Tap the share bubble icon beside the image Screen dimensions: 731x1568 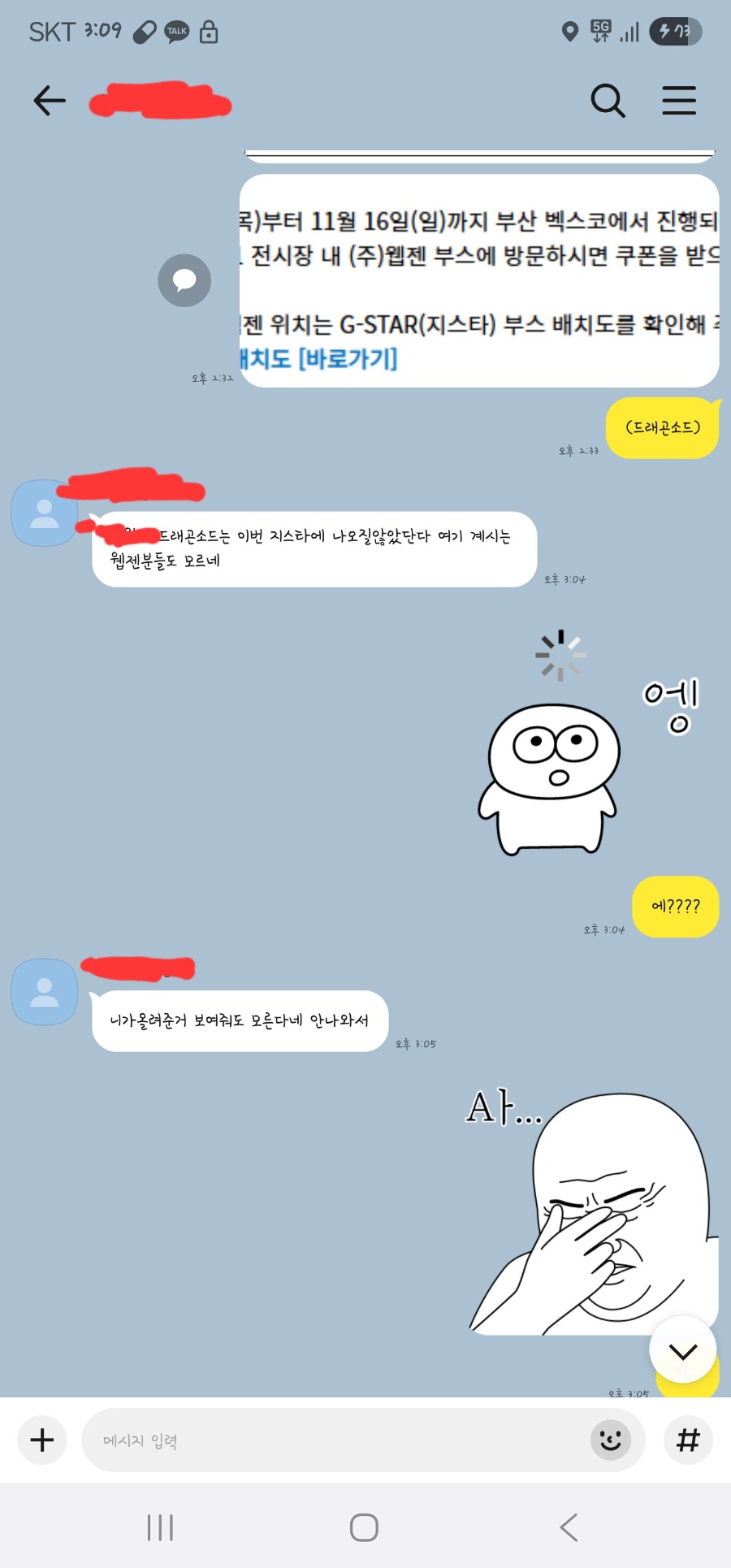tap(184, 280)
